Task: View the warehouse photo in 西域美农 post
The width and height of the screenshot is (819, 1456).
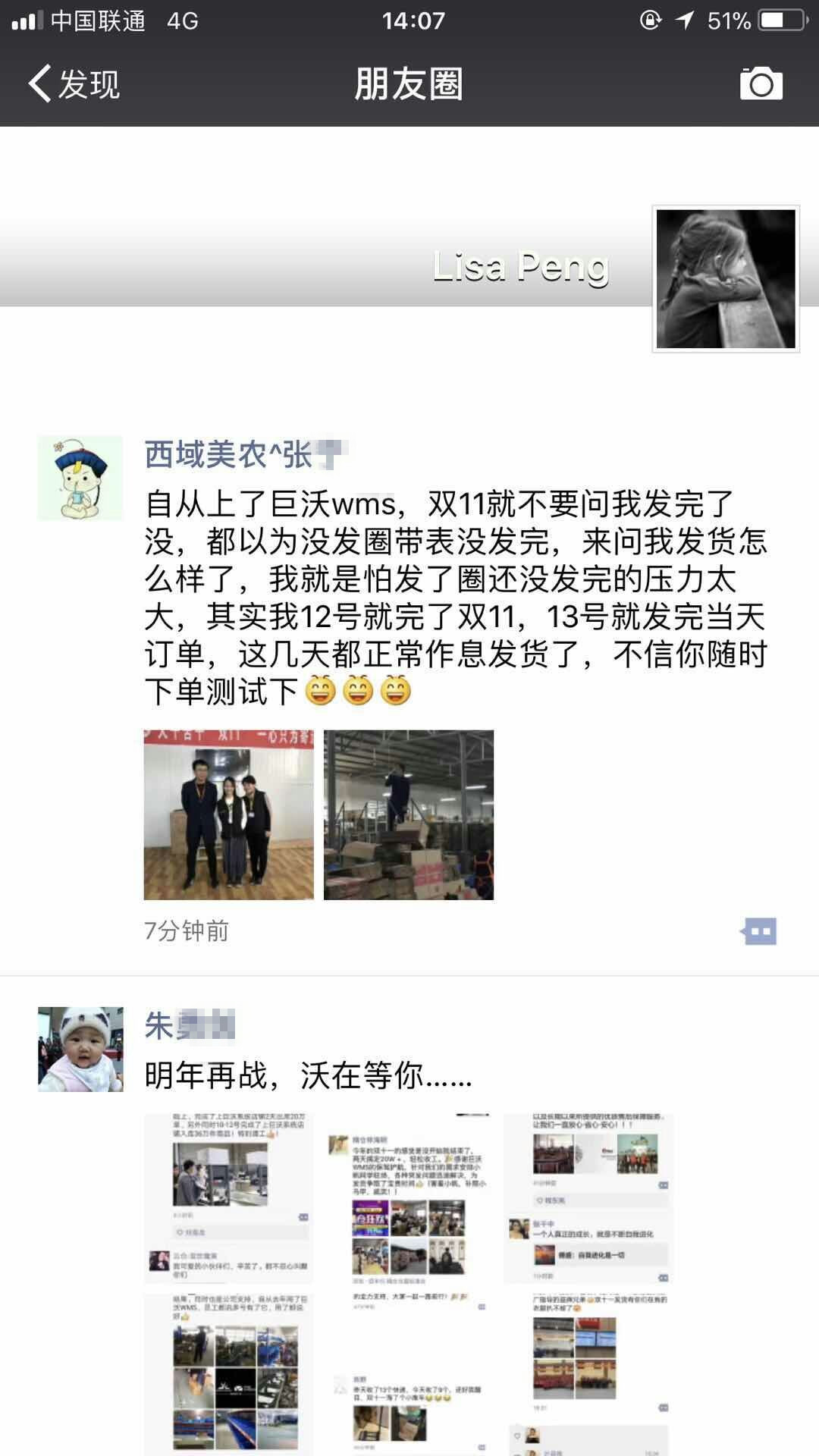Action: point(409,814)
